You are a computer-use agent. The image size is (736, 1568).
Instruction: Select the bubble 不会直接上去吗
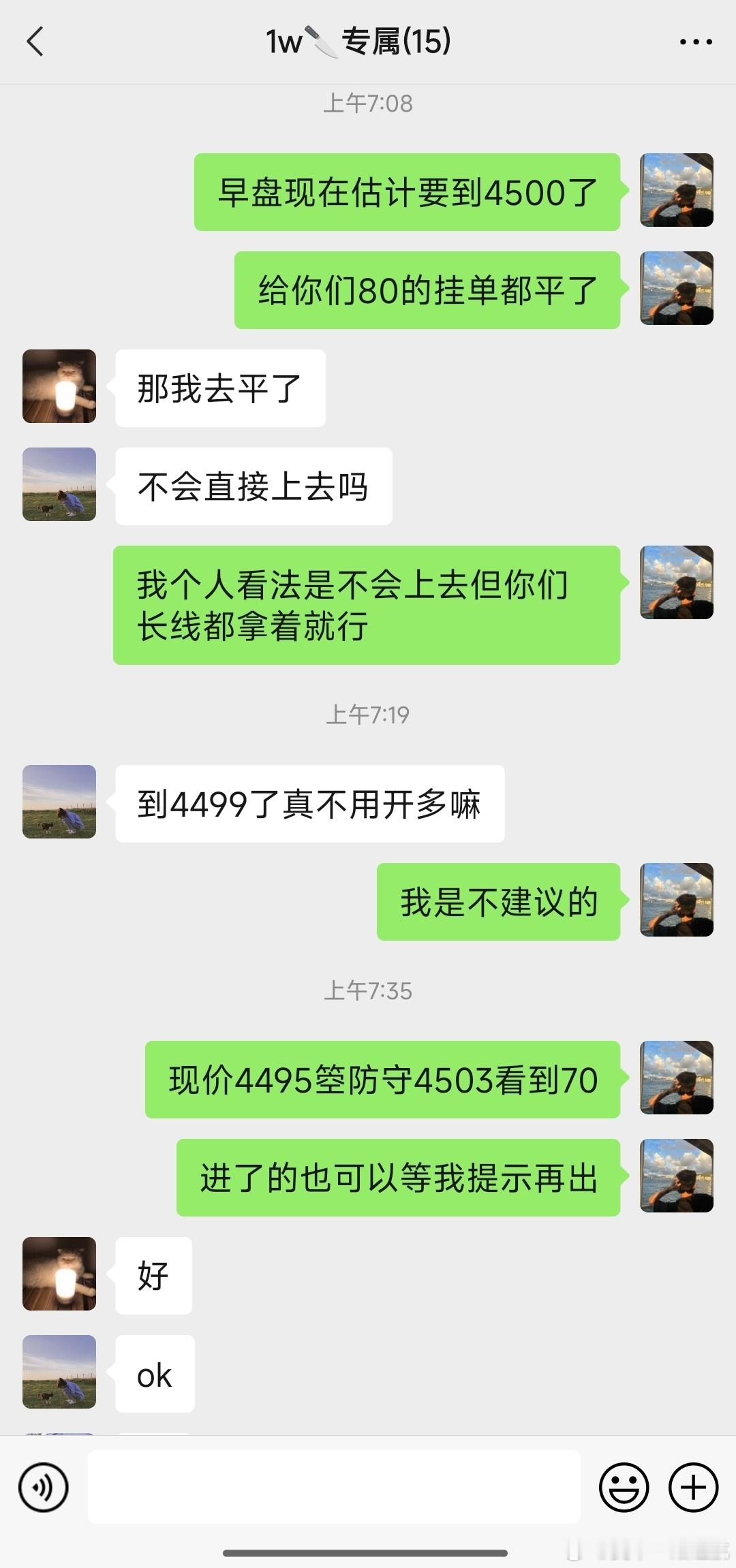[x=254, y=485]
